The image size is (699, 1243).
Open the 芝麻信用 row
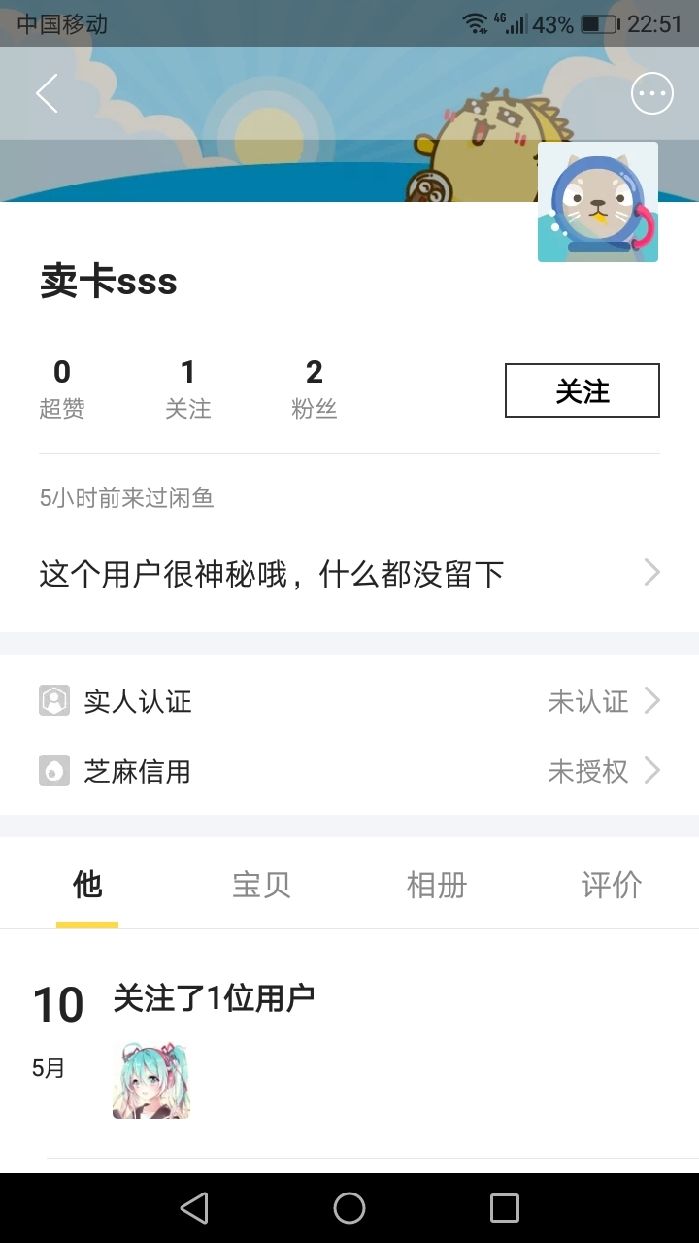point(349,771)
